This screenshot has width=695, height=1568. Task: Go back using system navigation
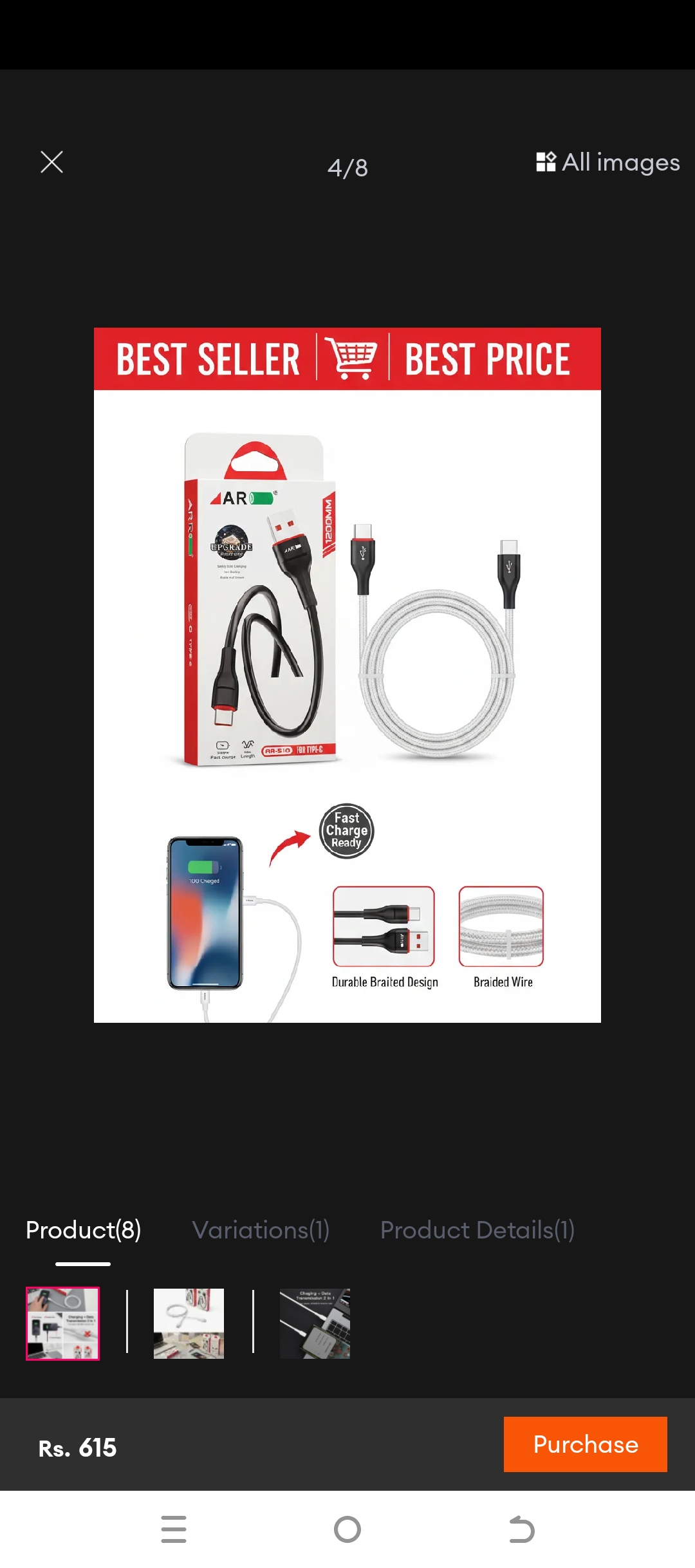pyautogui.click(x=521, y=1529)
